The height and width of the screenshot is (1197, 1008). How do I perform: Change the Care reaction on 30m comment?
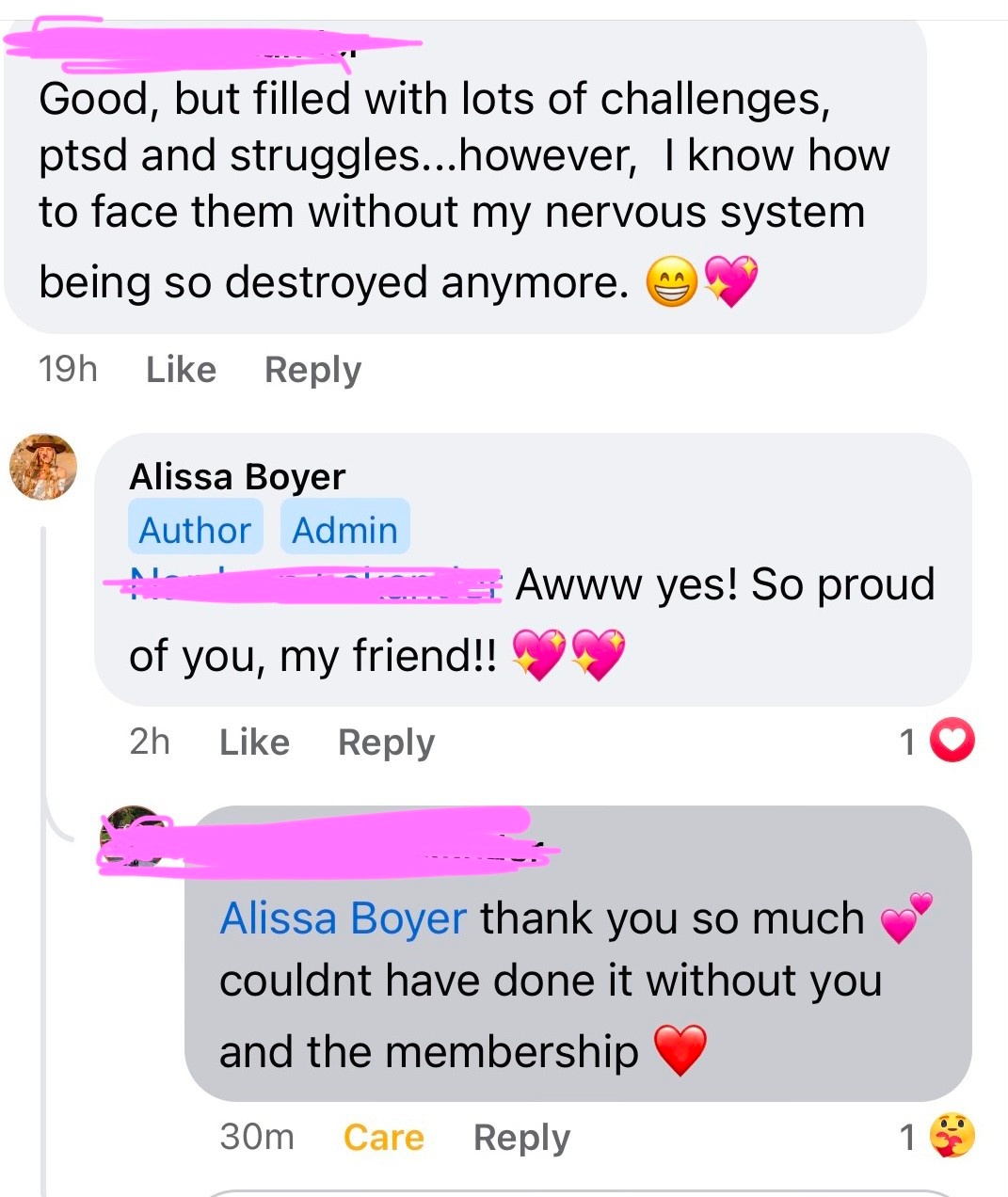click(x=383, y=1138)
